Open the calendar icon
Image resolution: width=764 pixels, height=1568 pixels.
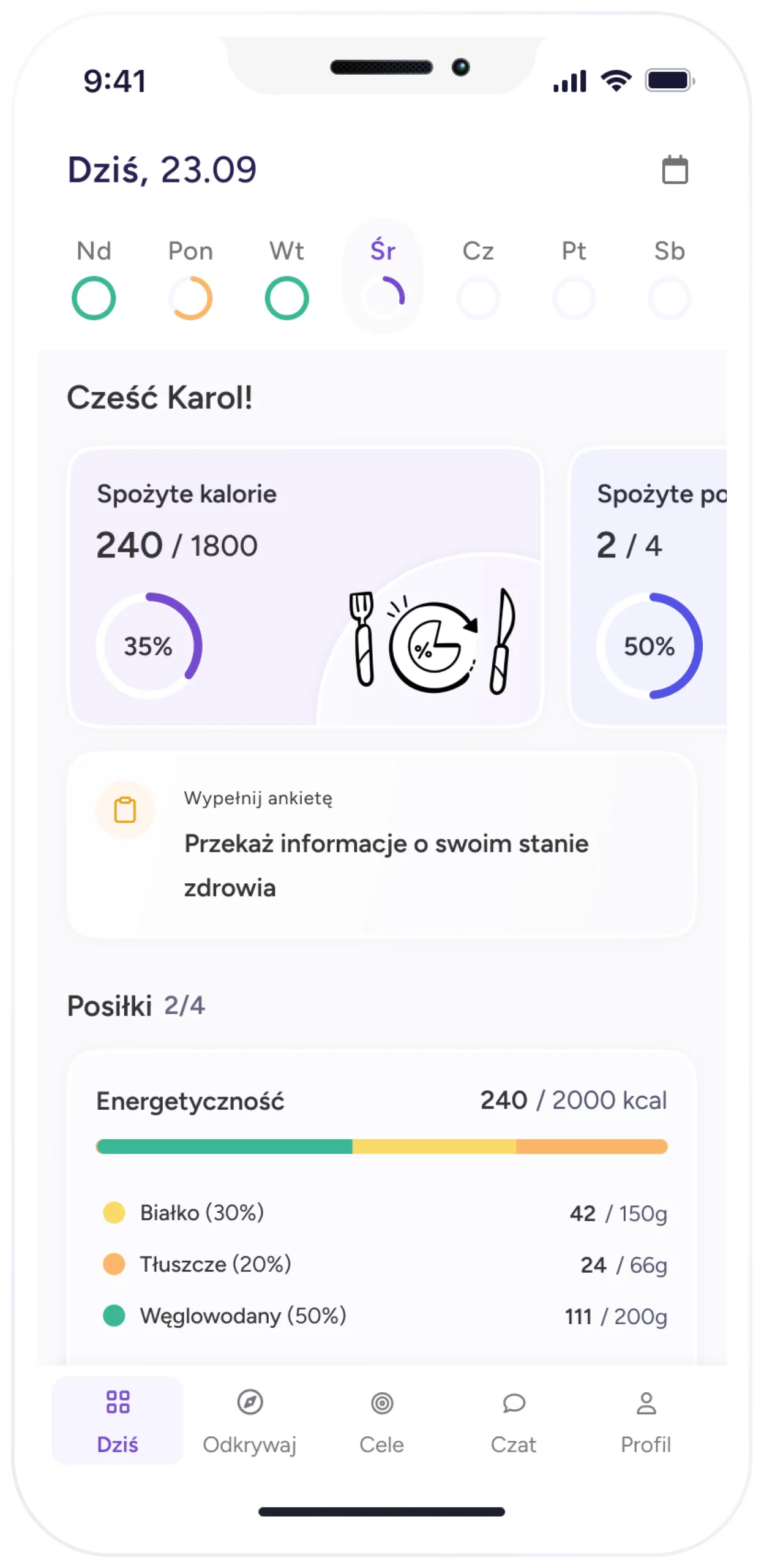click(675, 170)
